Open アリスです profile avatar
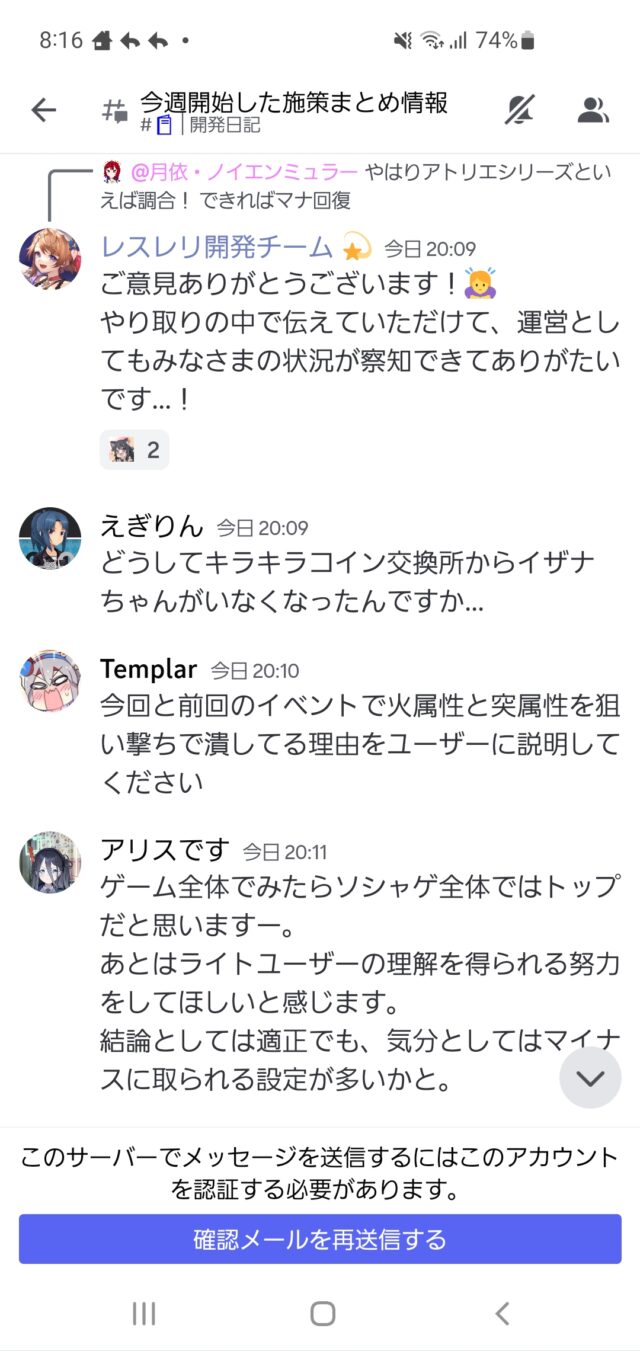The image size is (640, 1351). 50,862
